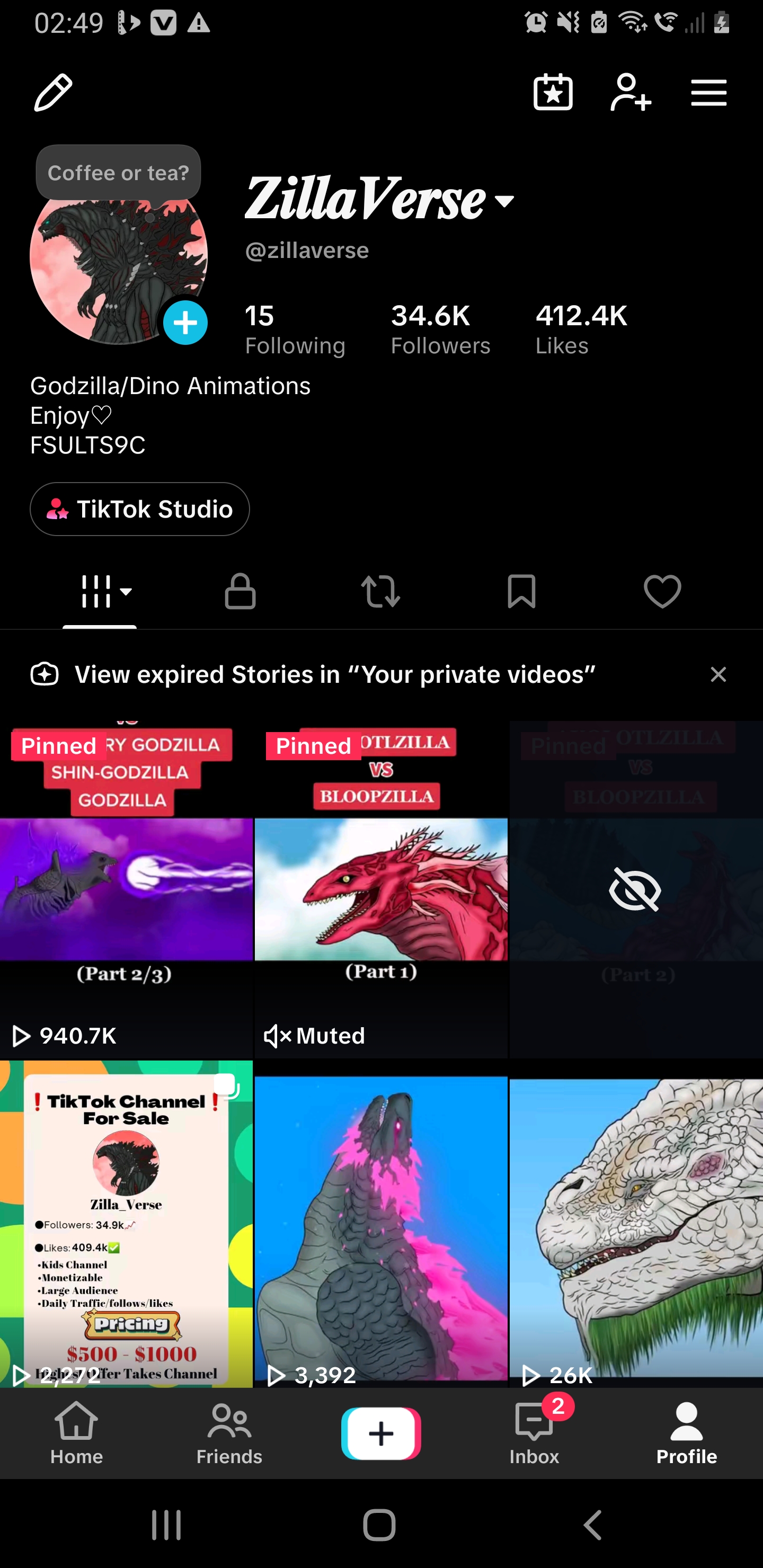Tap the pencil edit profile icon
763x1568 pixels.
pyautogui.click(x=53, y=93)
